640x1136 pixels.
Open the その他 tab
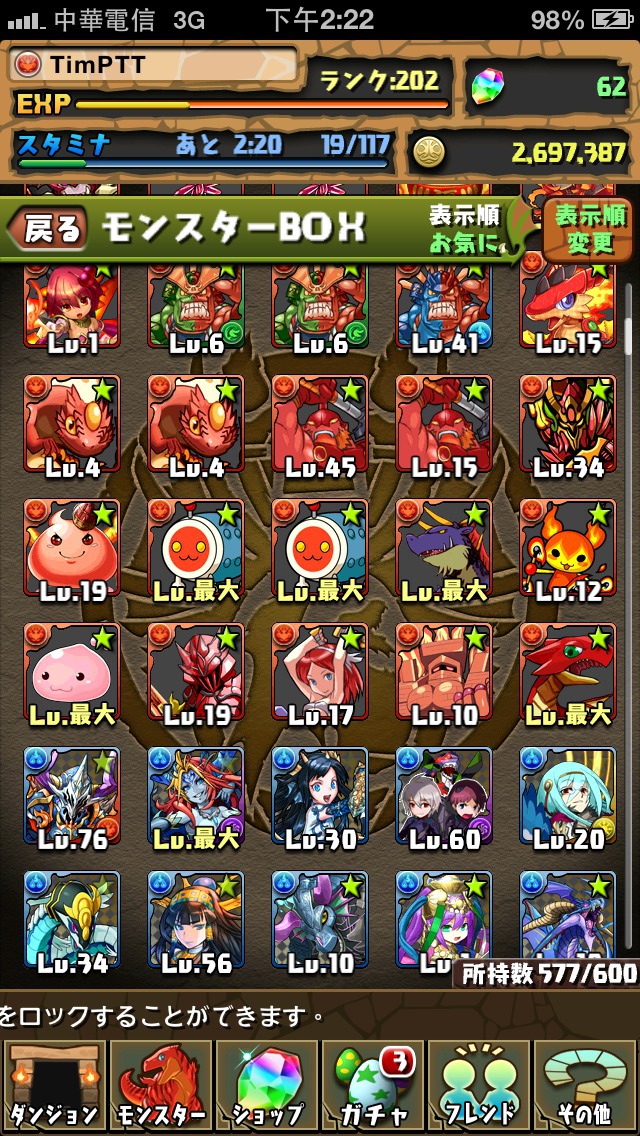click(586, 1085)
